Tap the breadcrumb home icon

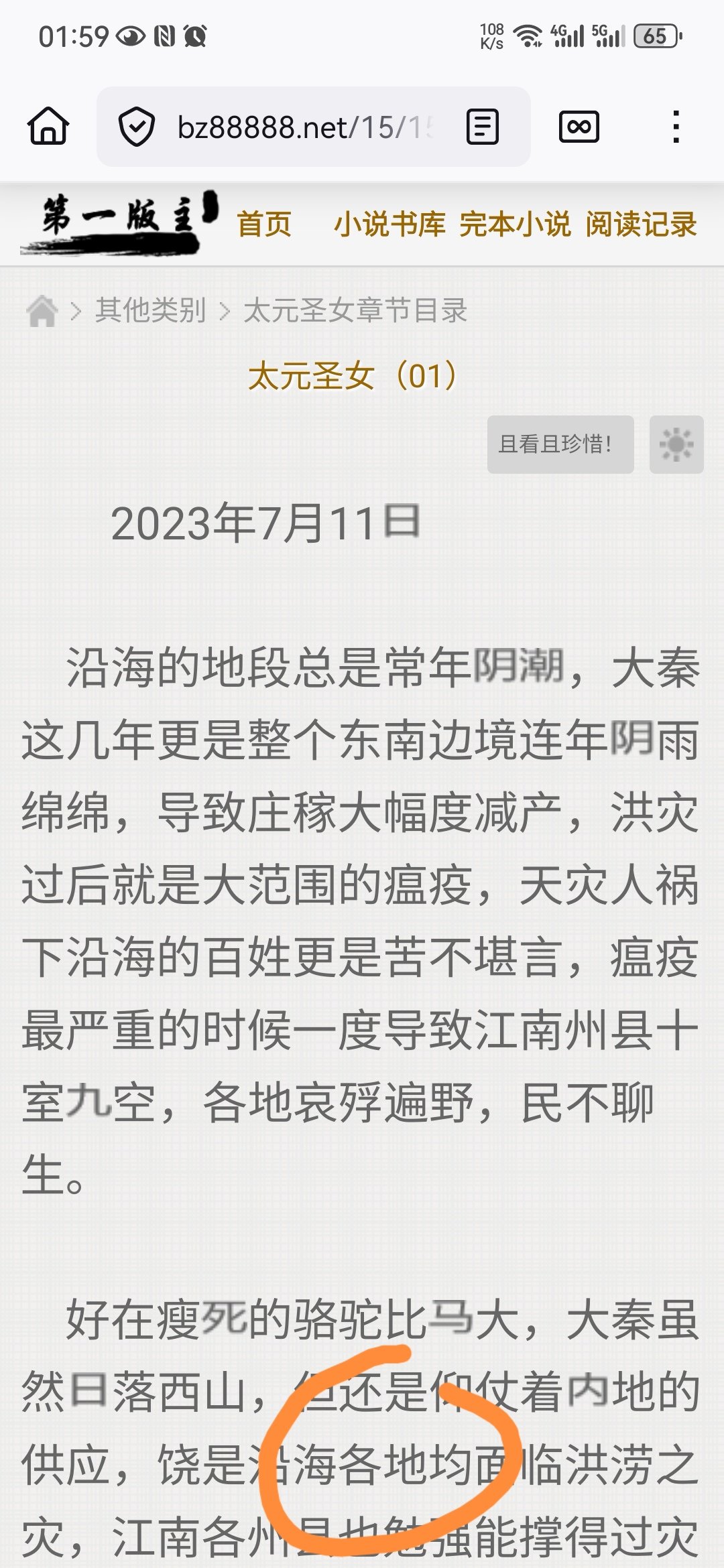42,310
